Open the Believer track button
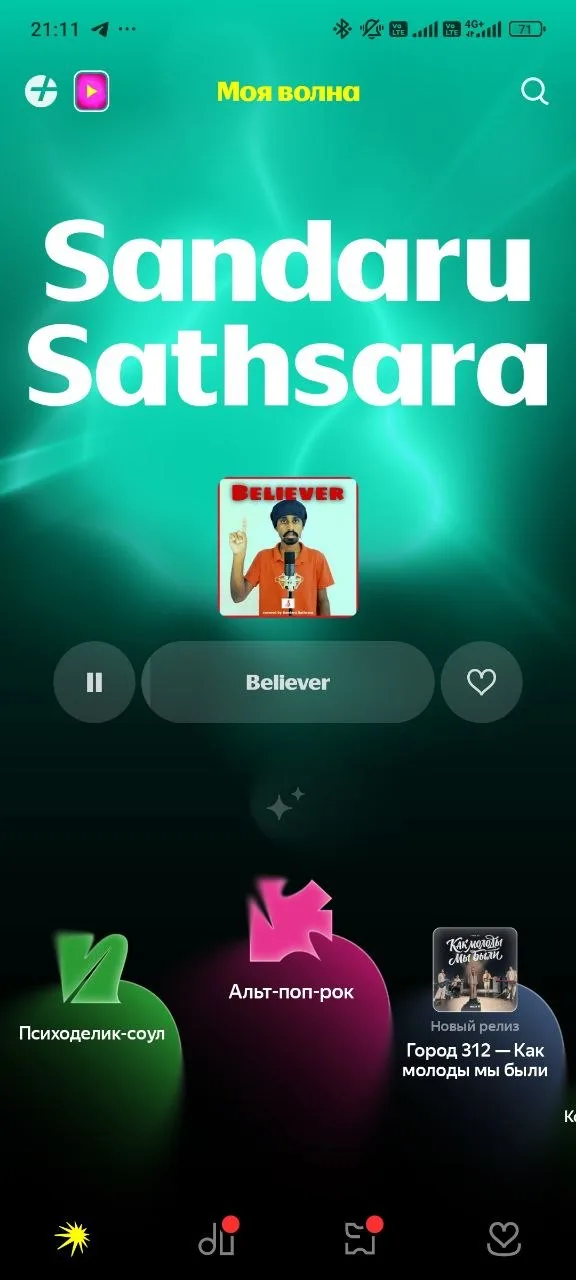Image resolution: width=576 pixels, height=1280 pixels. (x=288, y=682)
